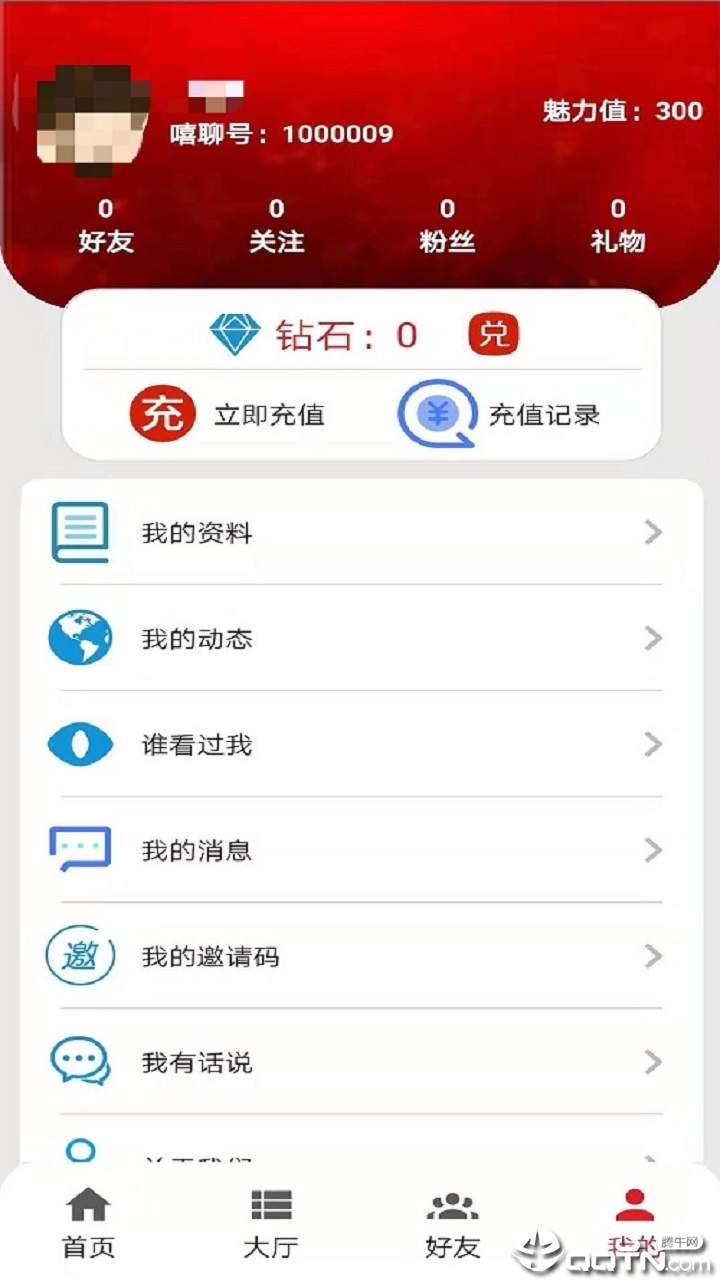
Task: Switch to the 大厅 hall tab
Action: [x=271, y=1222]
